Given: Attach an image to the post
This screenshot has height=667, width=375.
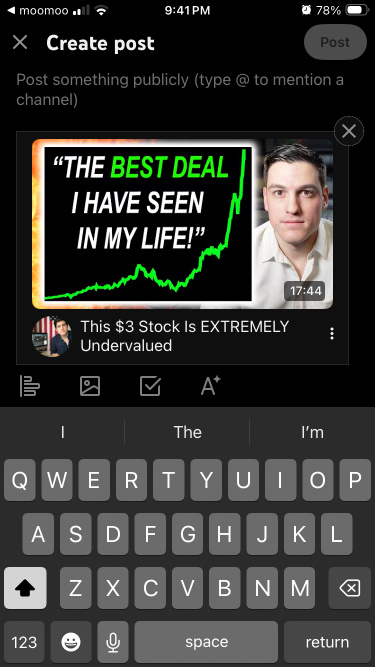Looking at the screenshot, I should pyautogui.click(x=90, y=386).
